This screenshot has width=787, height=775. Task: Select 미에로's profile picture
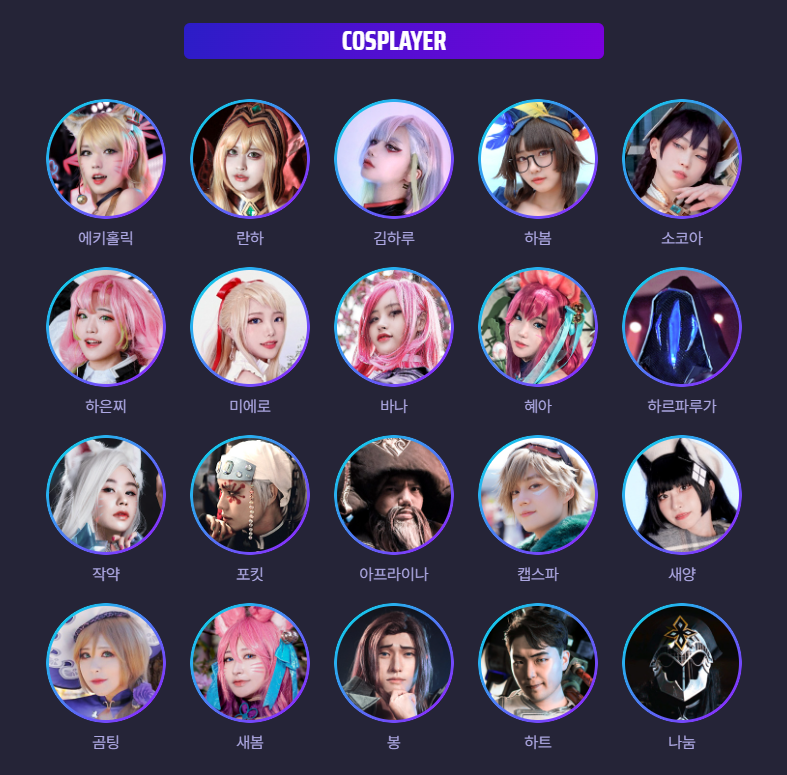[x=250, y=326]
